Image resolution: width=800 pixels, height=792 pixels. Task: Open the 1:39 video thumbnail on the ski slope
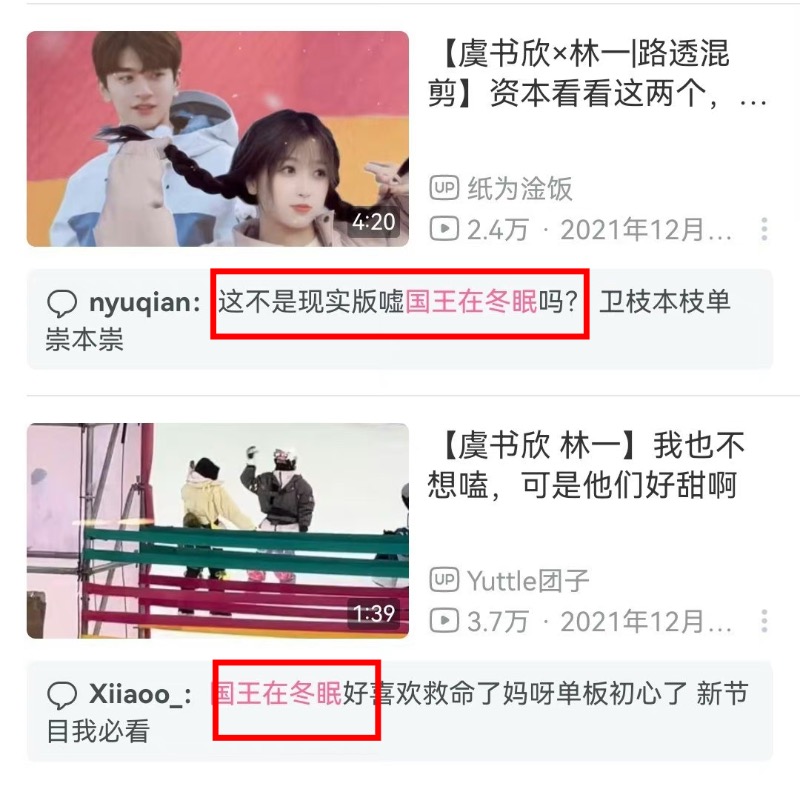tap(217, 530)
